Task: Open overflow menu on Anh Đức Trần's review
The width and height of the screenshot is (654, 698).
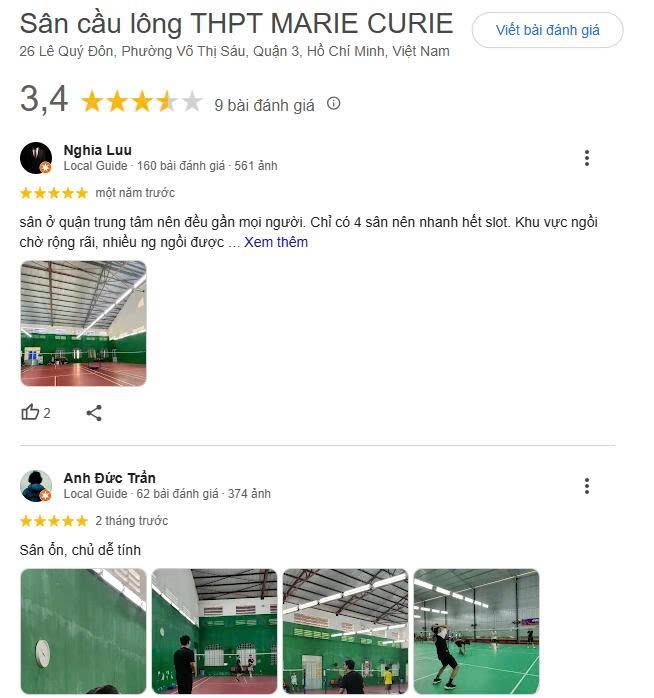Action: [586, 486]
